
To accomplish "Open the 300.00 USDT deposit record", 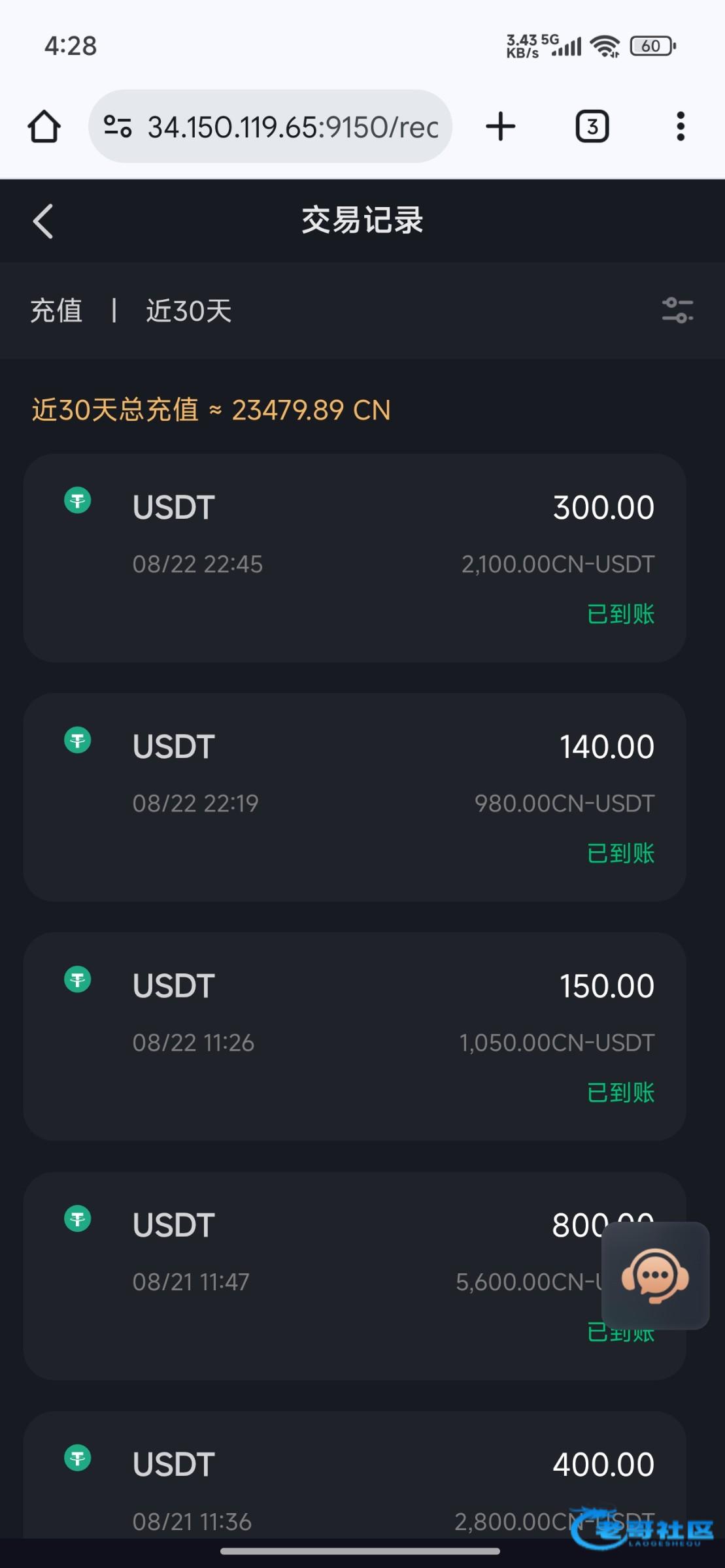I will (x=354, y=558).
